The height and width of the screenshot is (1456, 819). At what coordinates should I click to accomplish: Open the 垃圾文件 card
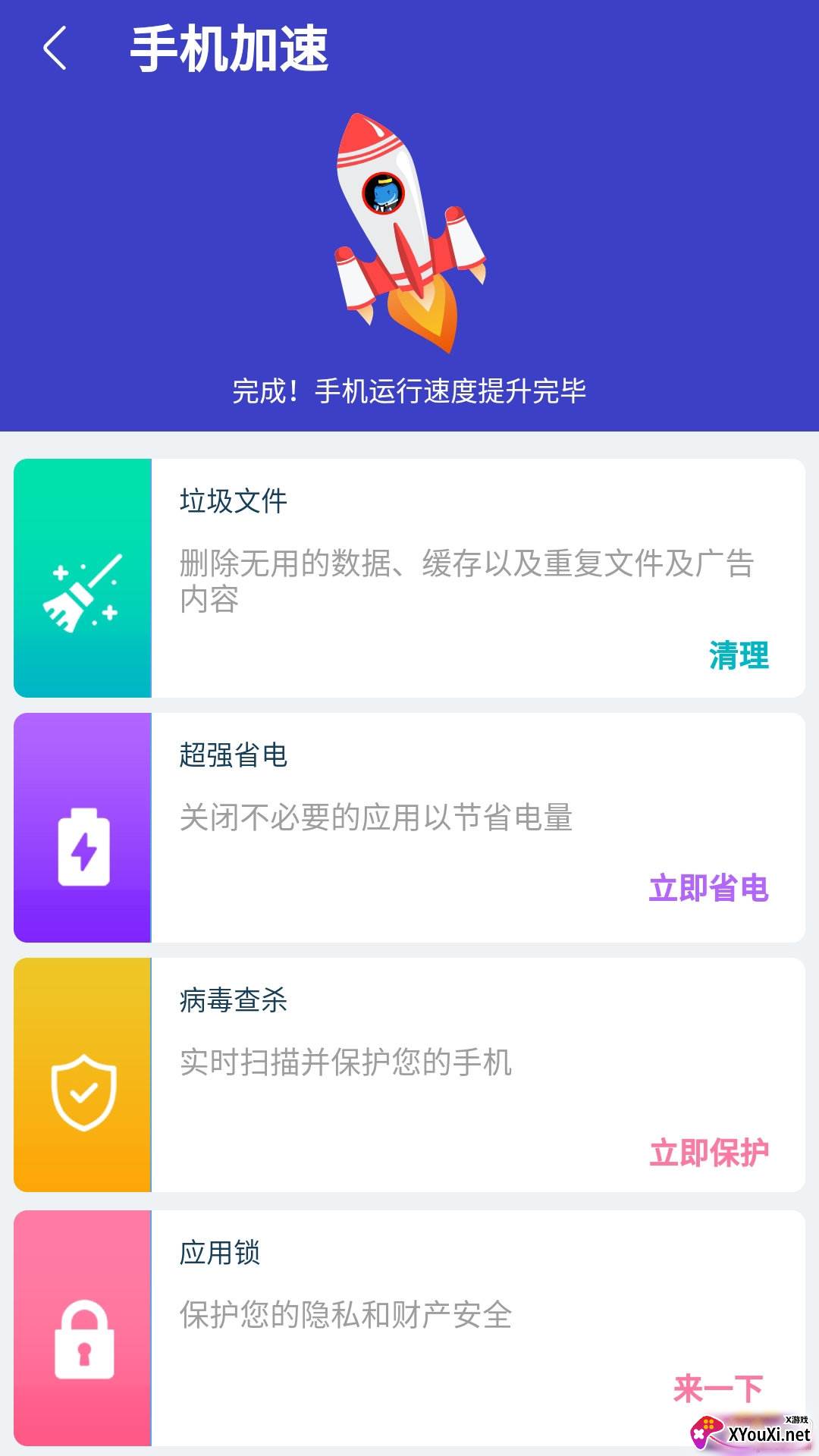[x=409, y=578]
